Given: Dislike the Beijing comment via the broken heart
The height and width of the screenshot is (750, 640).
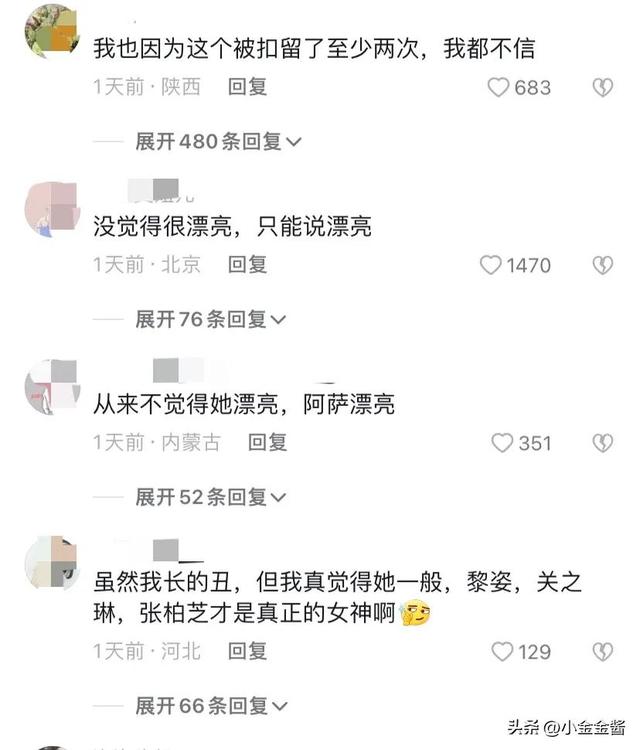Looking at the screenshot, I should pos(602,265).
